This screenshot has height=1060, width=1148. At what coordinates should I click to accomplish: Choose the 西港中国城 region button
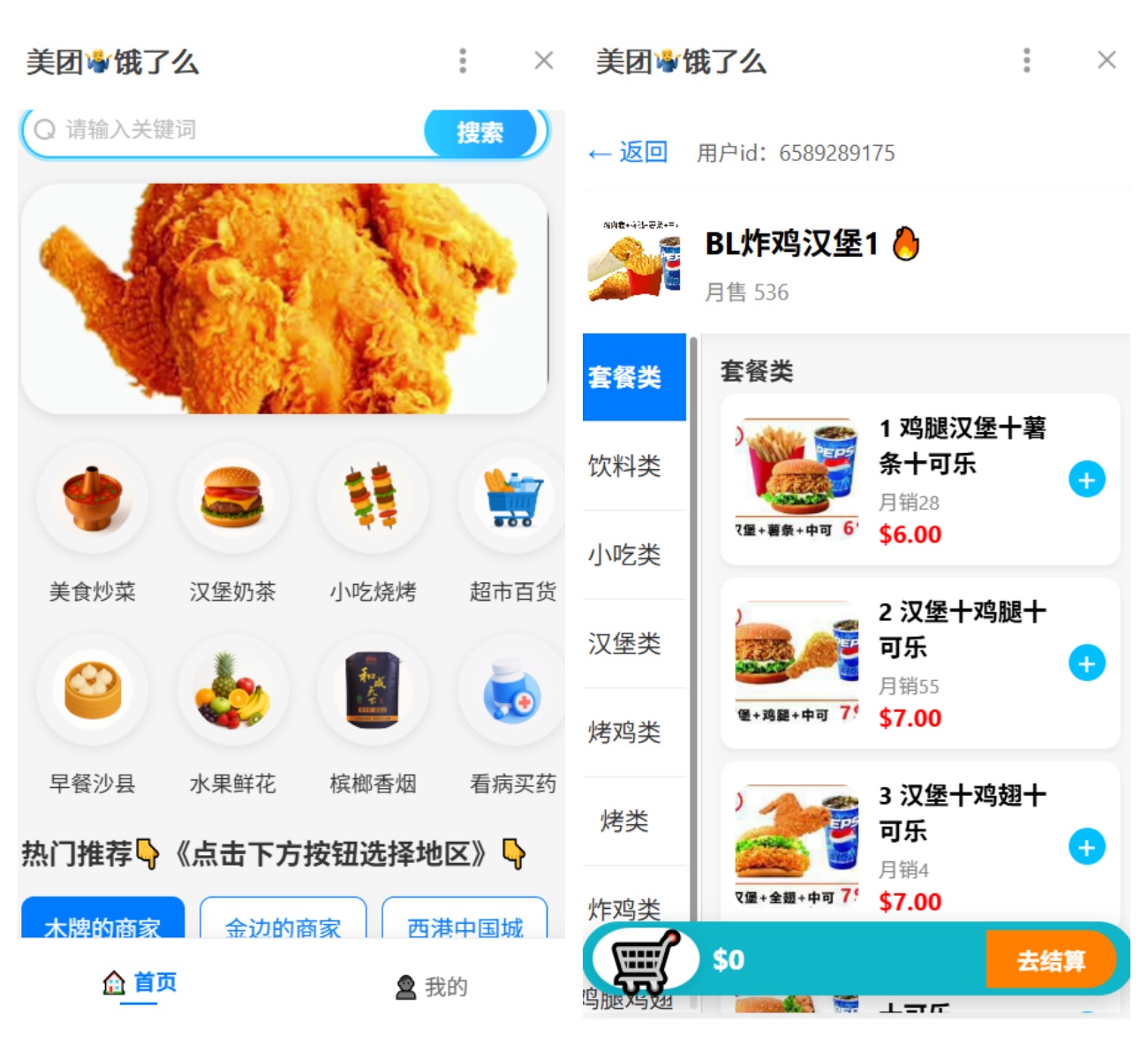point(464,923)
